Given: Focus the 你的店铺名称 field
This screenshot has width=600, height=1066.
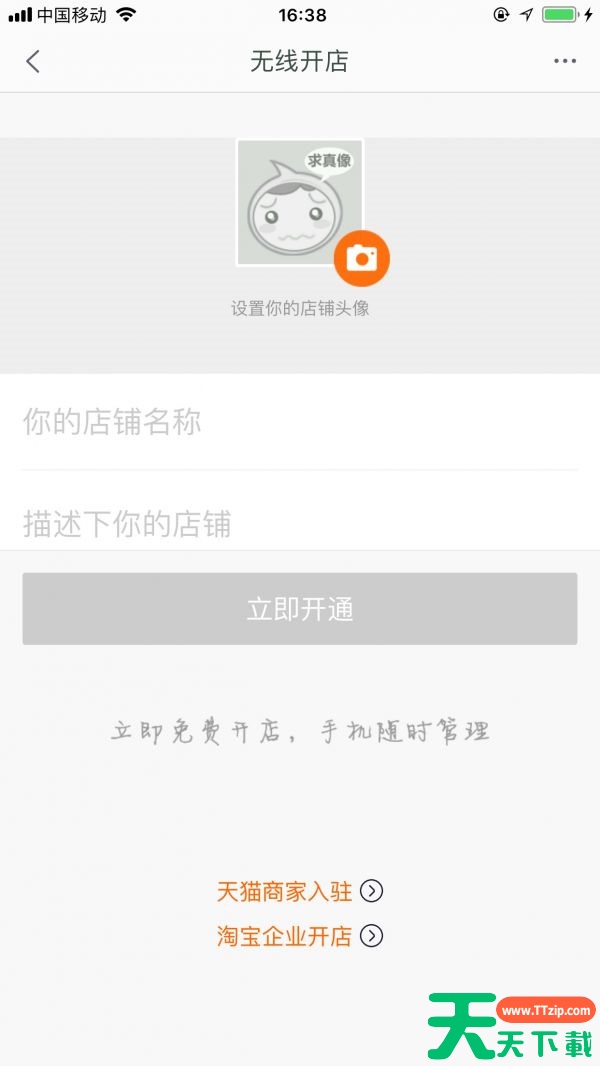Looking at the screenshot, I should click(300, 423).
